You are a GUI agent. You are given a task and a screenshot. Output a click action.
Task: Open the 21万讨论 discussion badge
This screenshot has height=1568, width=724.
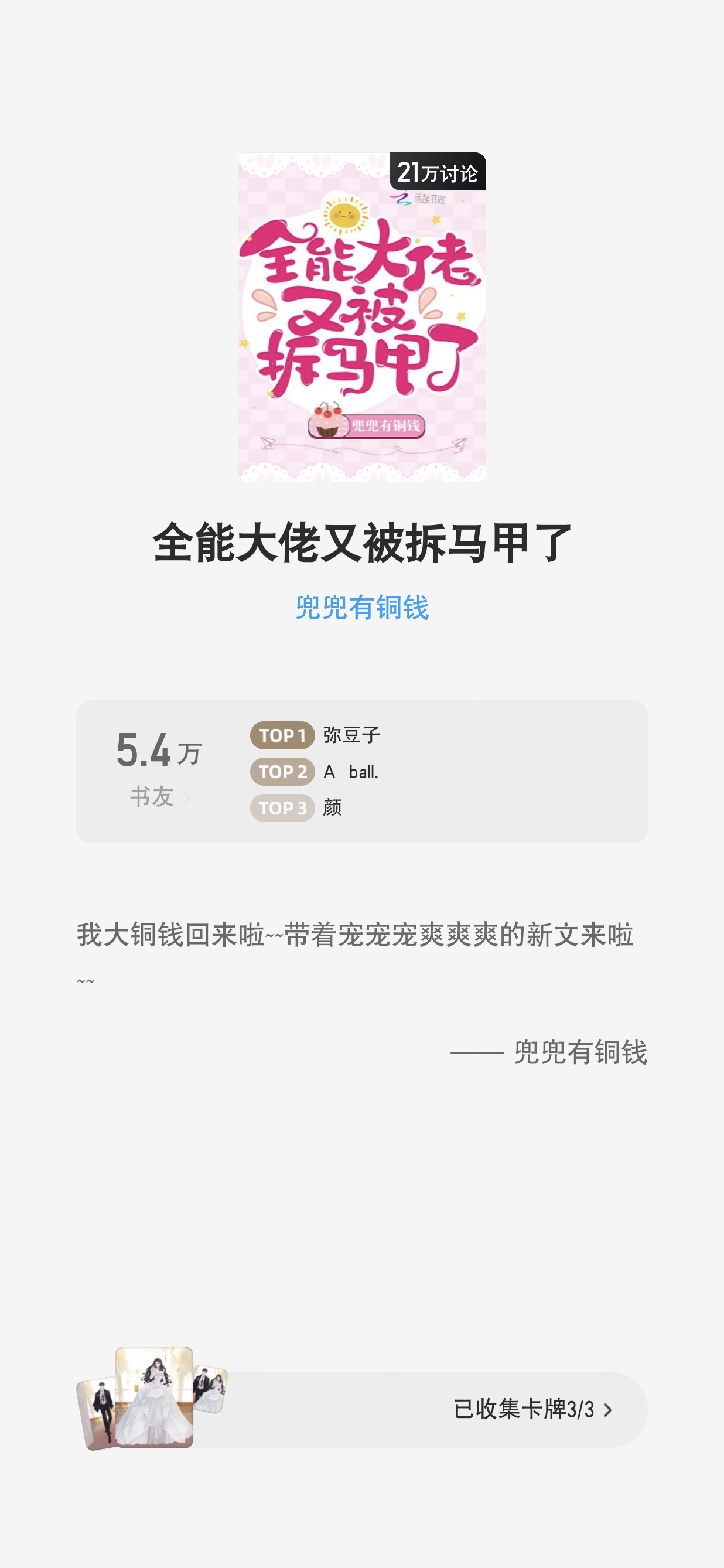(x=438, y=172)
